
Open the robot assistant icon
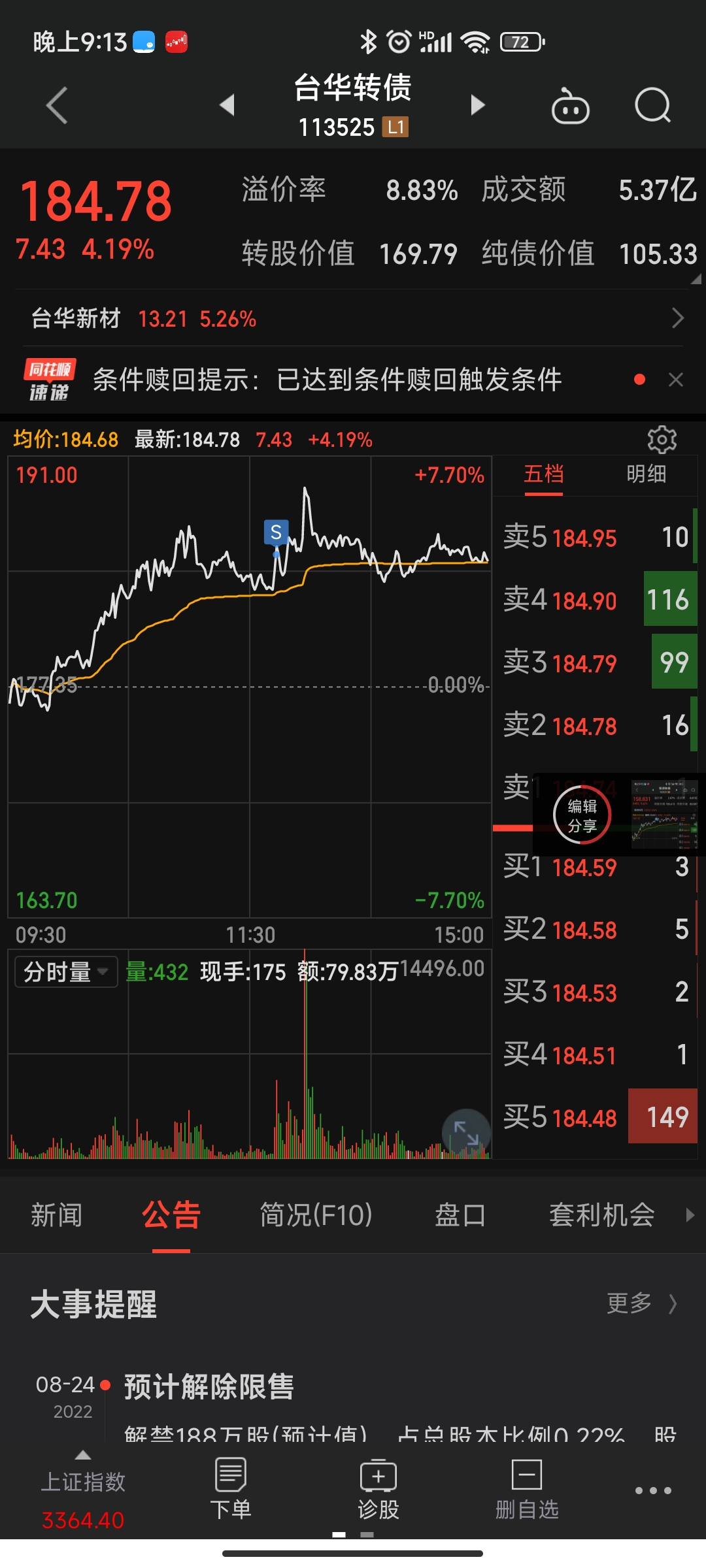[x=570, y=106]
